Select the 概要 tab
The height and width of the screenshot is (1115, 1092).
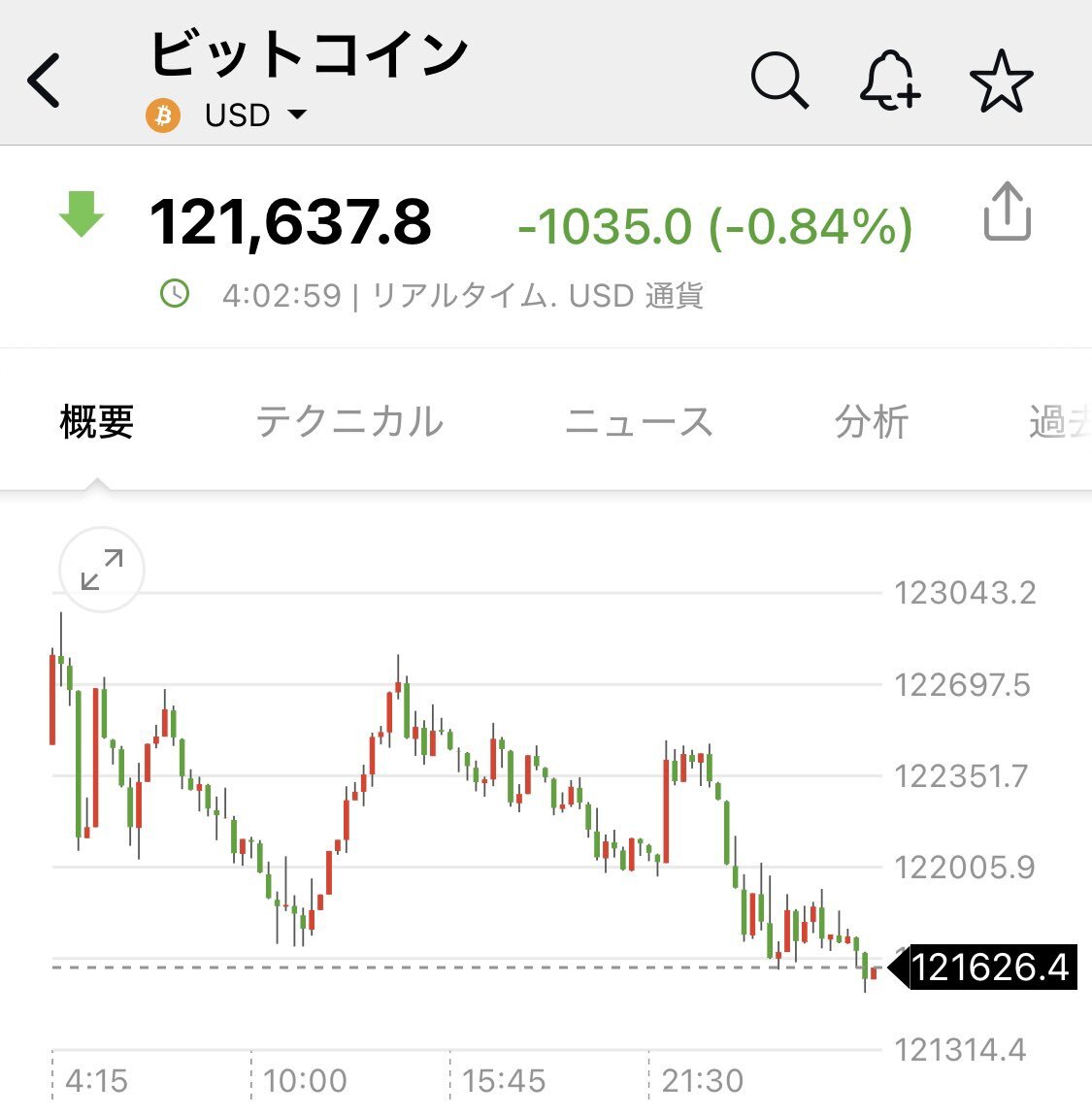(x=96, y=422)
